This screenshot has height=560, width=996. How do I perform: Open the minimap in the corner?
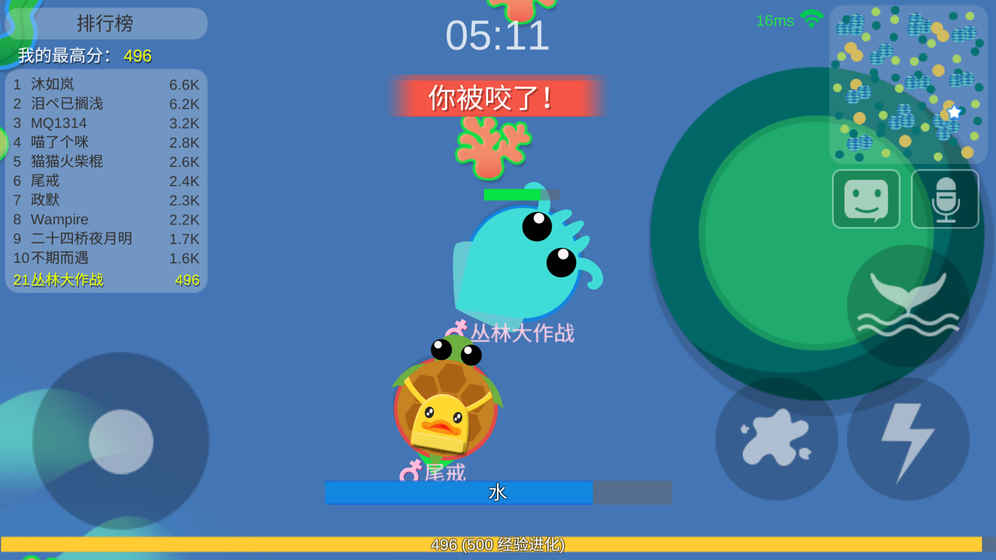tap(908, 85)
